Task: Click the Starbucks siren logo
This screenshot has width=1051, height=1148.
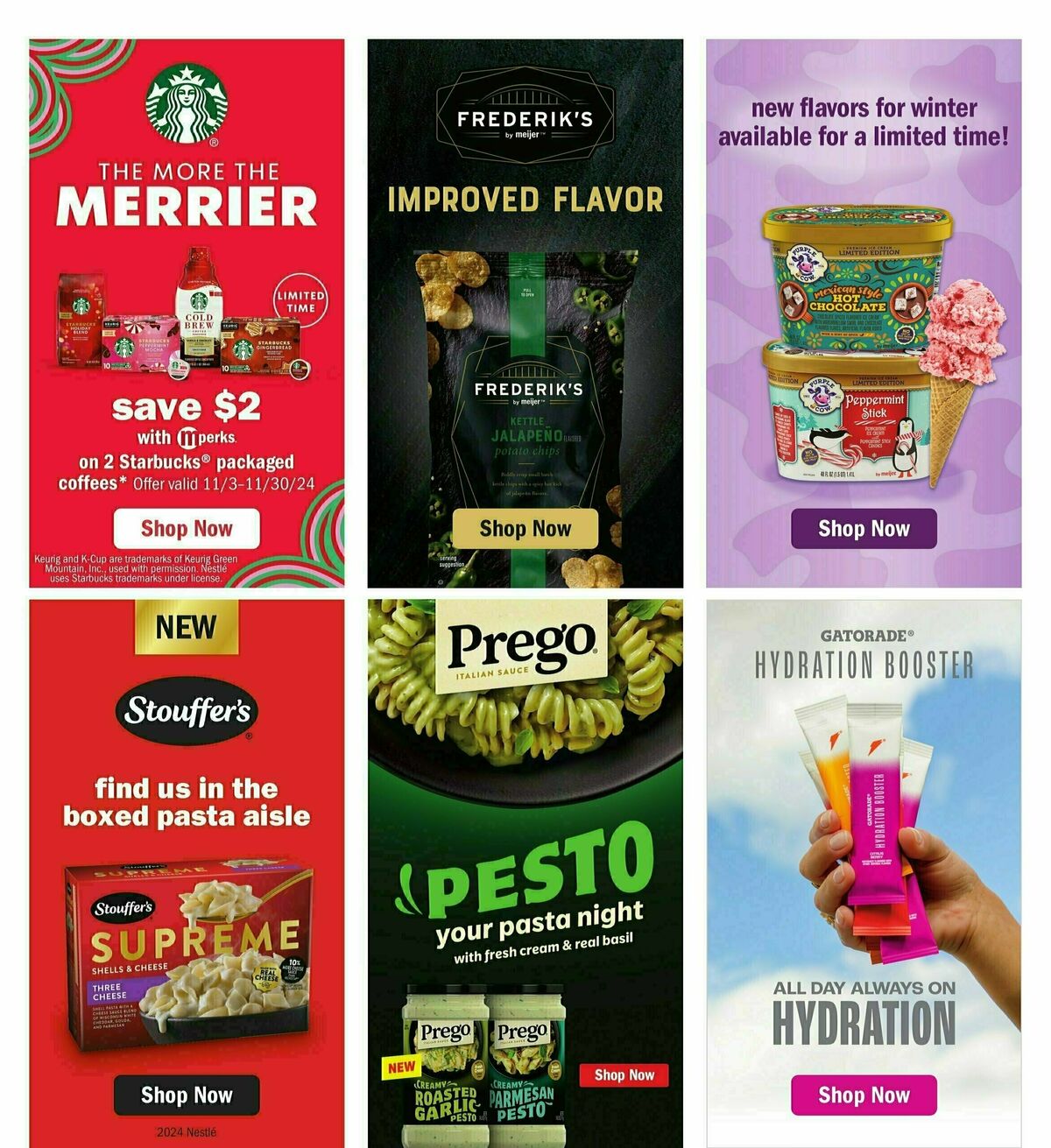Action: click(x=187, y=102)
